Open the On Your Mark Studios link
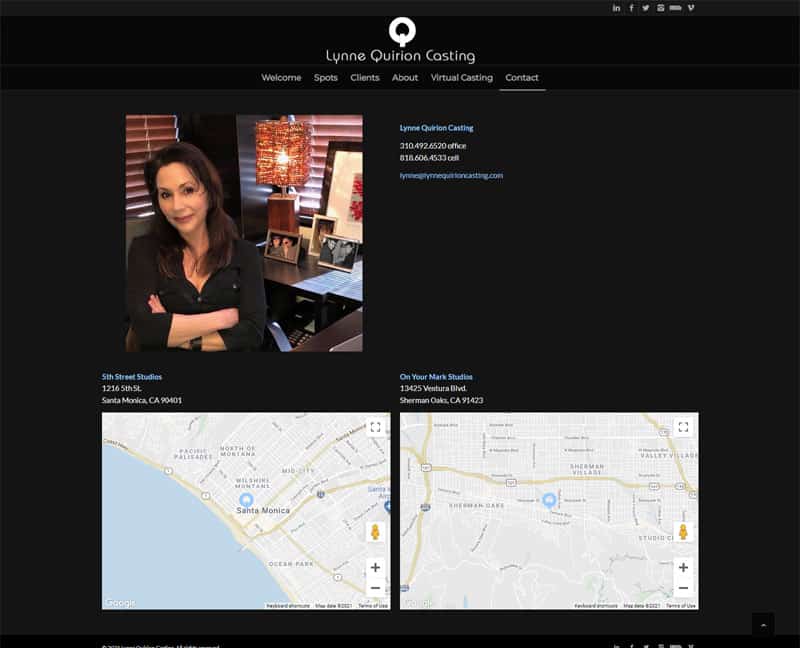Viewport: 800px width, 648px height. 436,377
